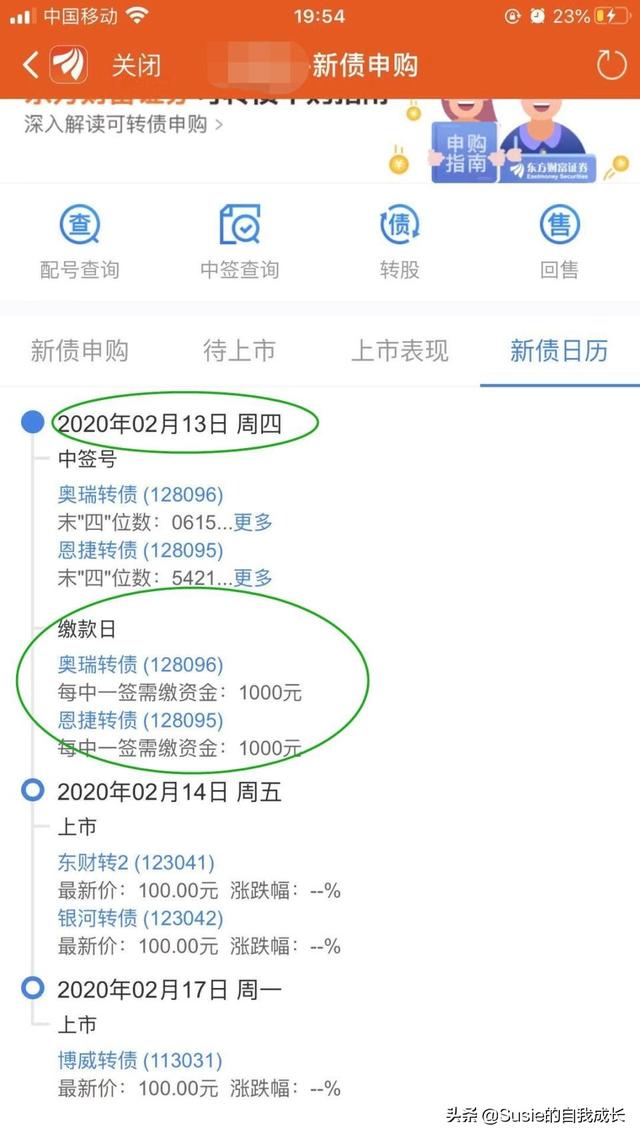Open 中签查询
Screen dimensions: 640x1138
239,242
